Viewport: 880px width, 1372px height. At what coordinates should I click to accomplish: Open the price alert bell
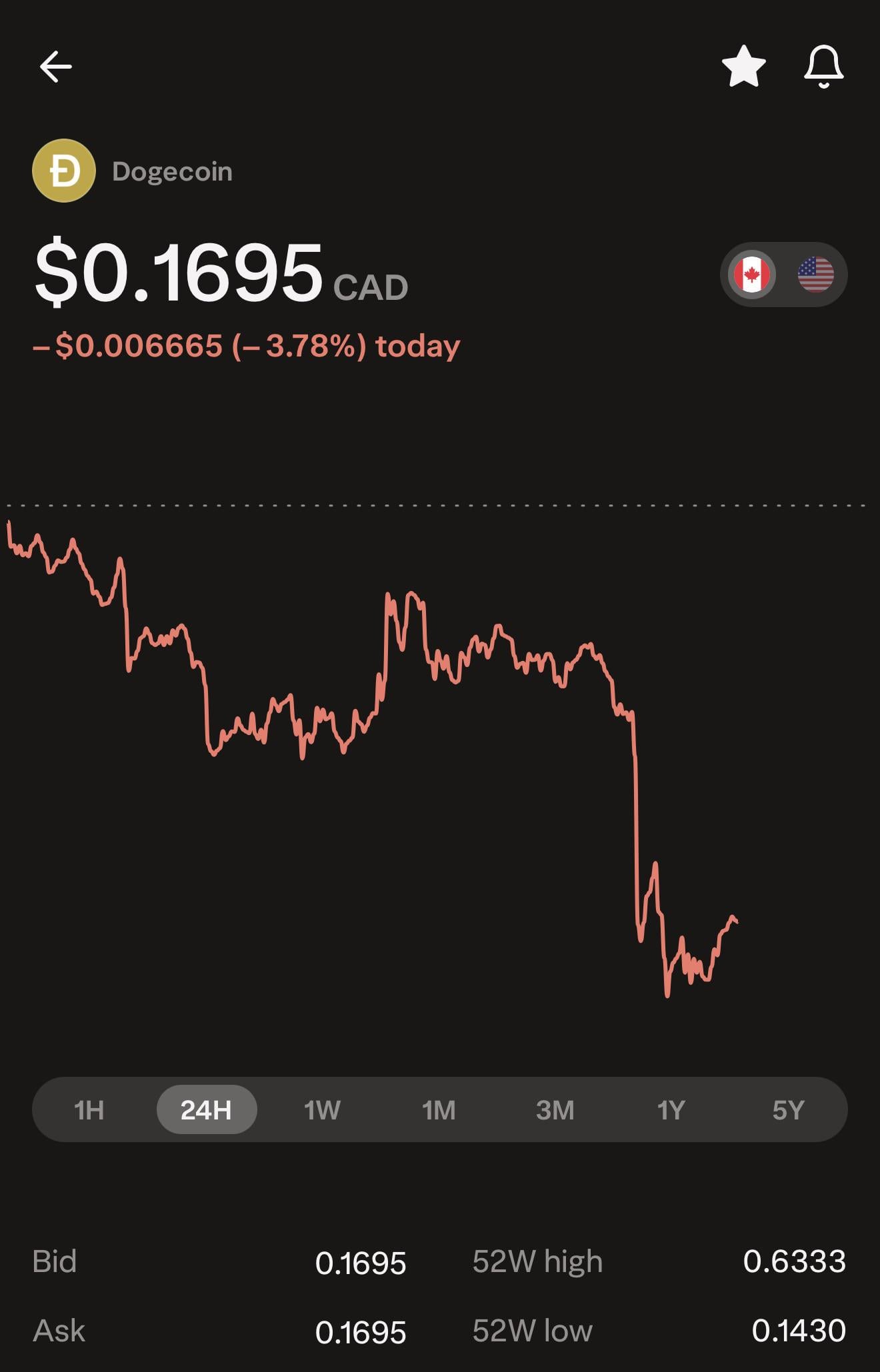click(x=823, y=67)
